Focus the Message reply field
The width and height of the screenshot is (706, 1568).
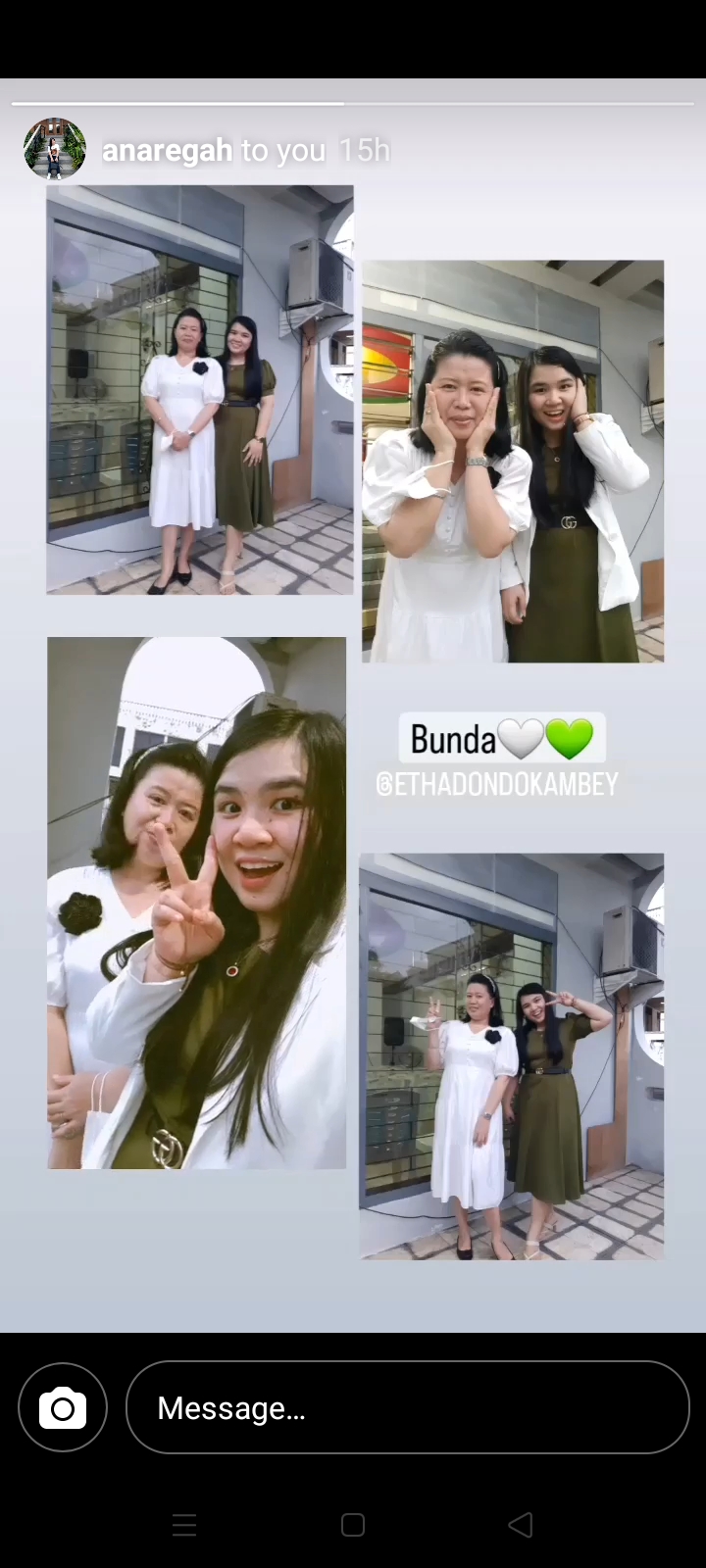click(x=407, y=1408)
